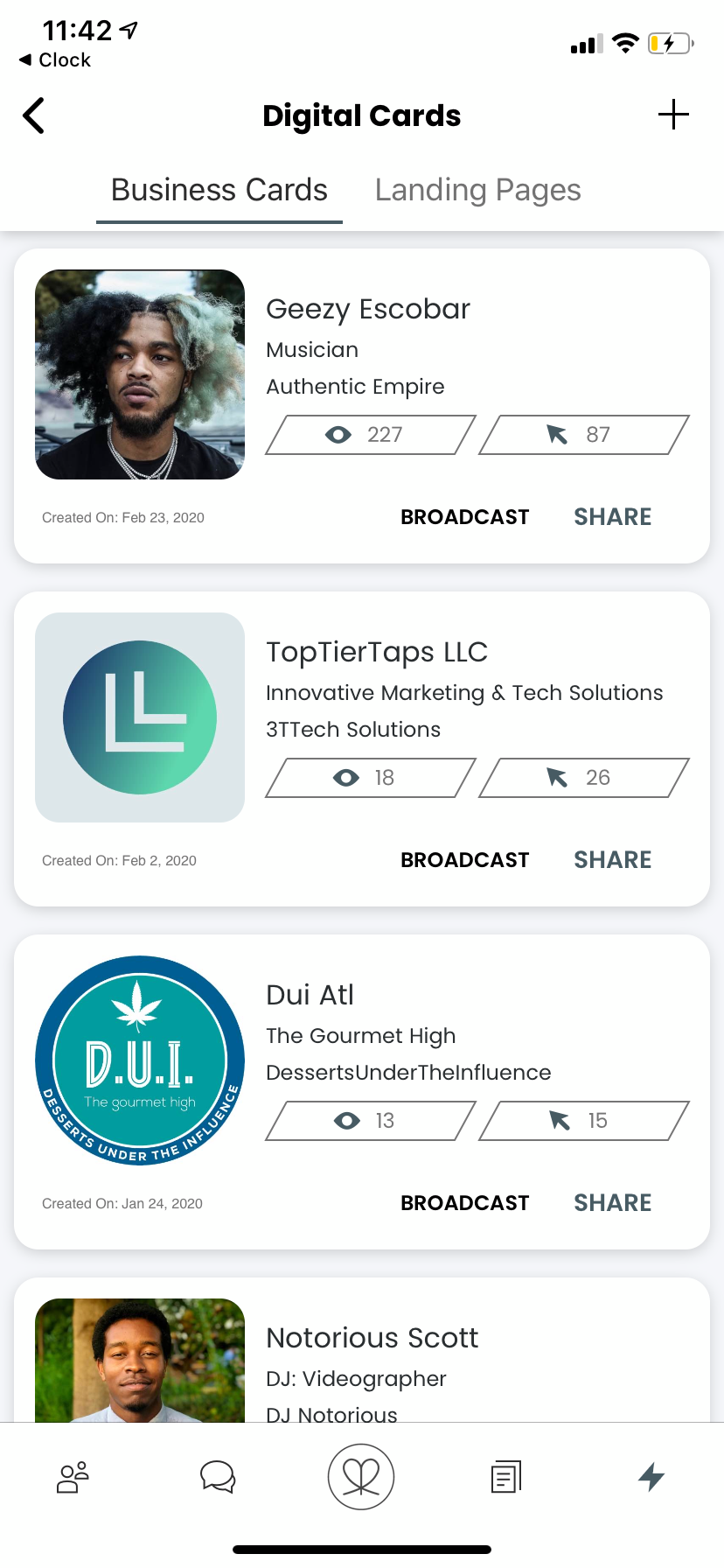
Task: Open the messages chat bubble tab
Action: click(x=218, y=1477)
